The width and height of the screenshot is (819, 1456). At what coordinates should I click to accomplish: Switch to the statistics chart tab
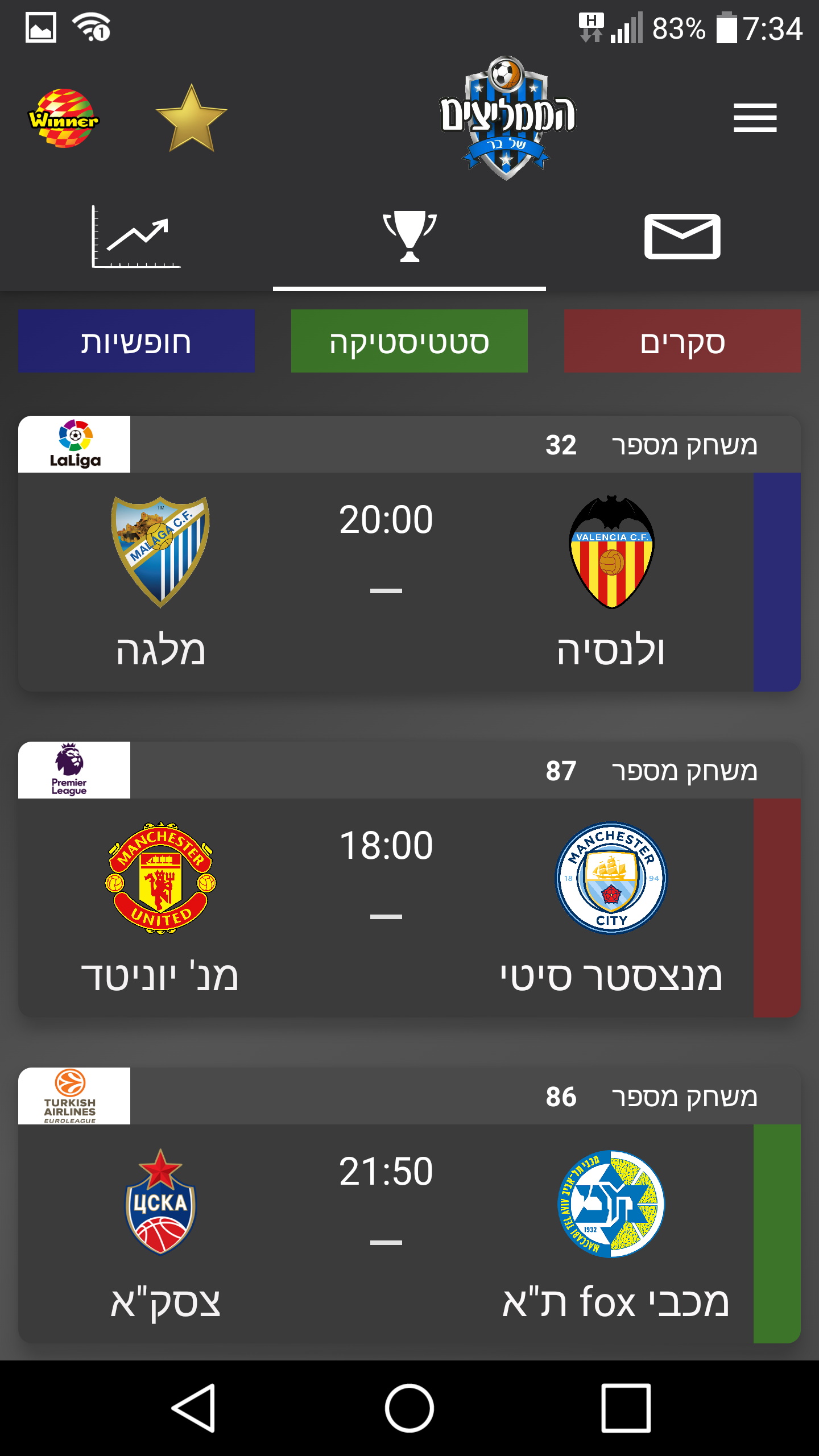(x=136, y=237)
